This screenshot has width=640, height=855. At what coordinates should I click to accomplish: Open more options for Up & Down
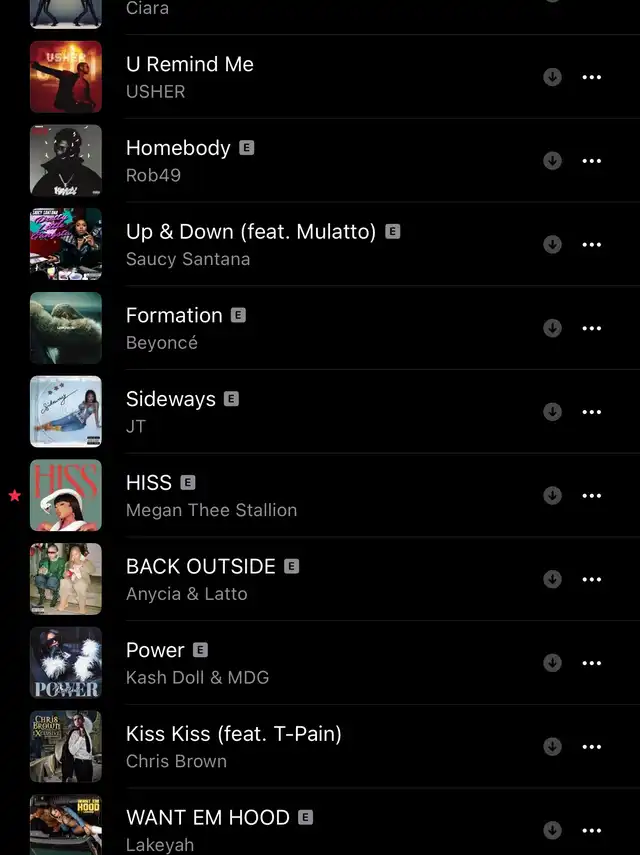(x=592, y=245)
